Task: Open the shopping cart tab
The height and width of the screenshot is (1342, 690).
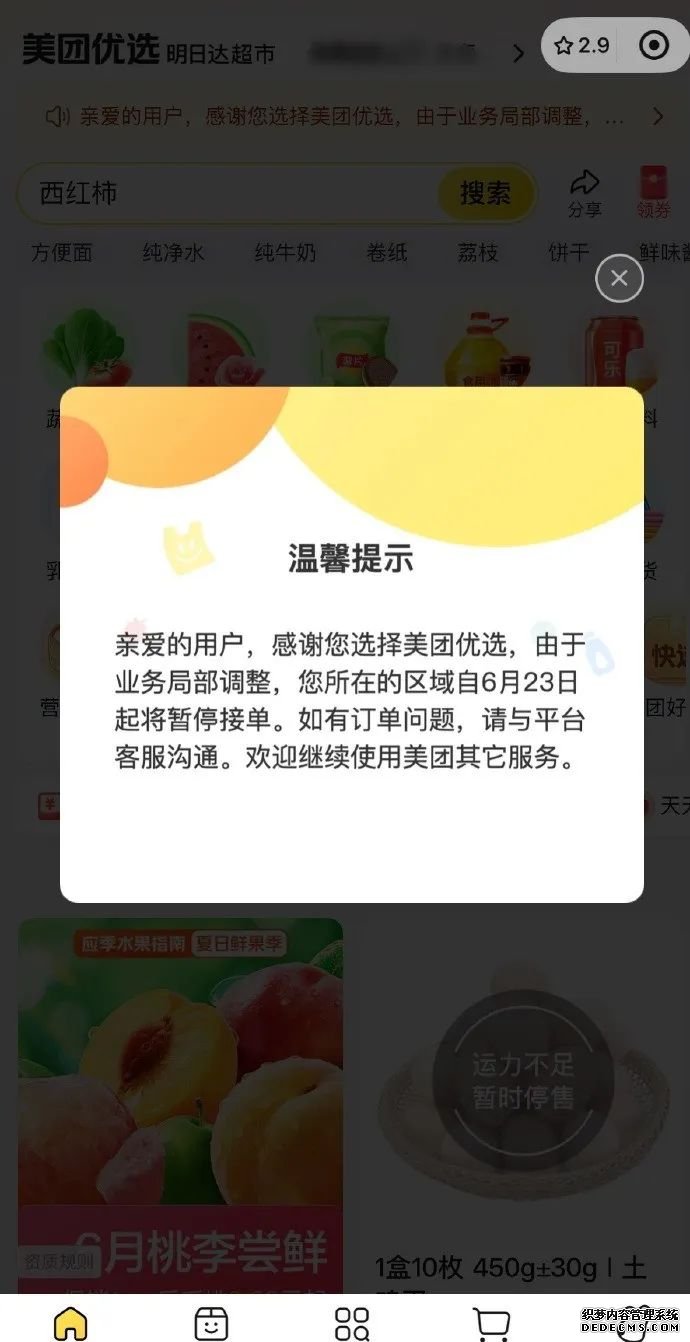Action: [x=491, y=1322]
